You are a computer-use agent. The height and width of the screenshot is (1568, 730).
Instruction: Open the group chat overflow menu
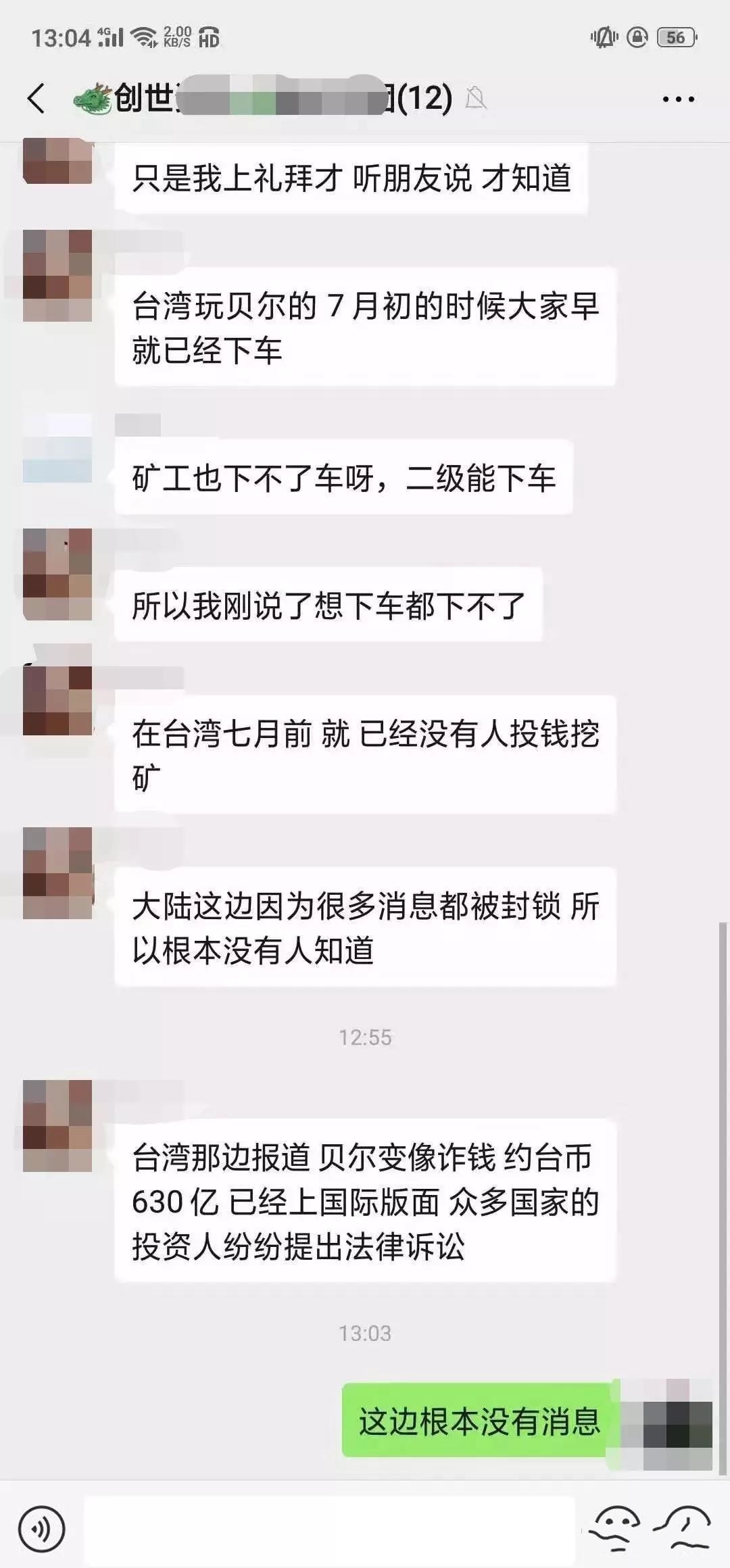click(678, 99)
